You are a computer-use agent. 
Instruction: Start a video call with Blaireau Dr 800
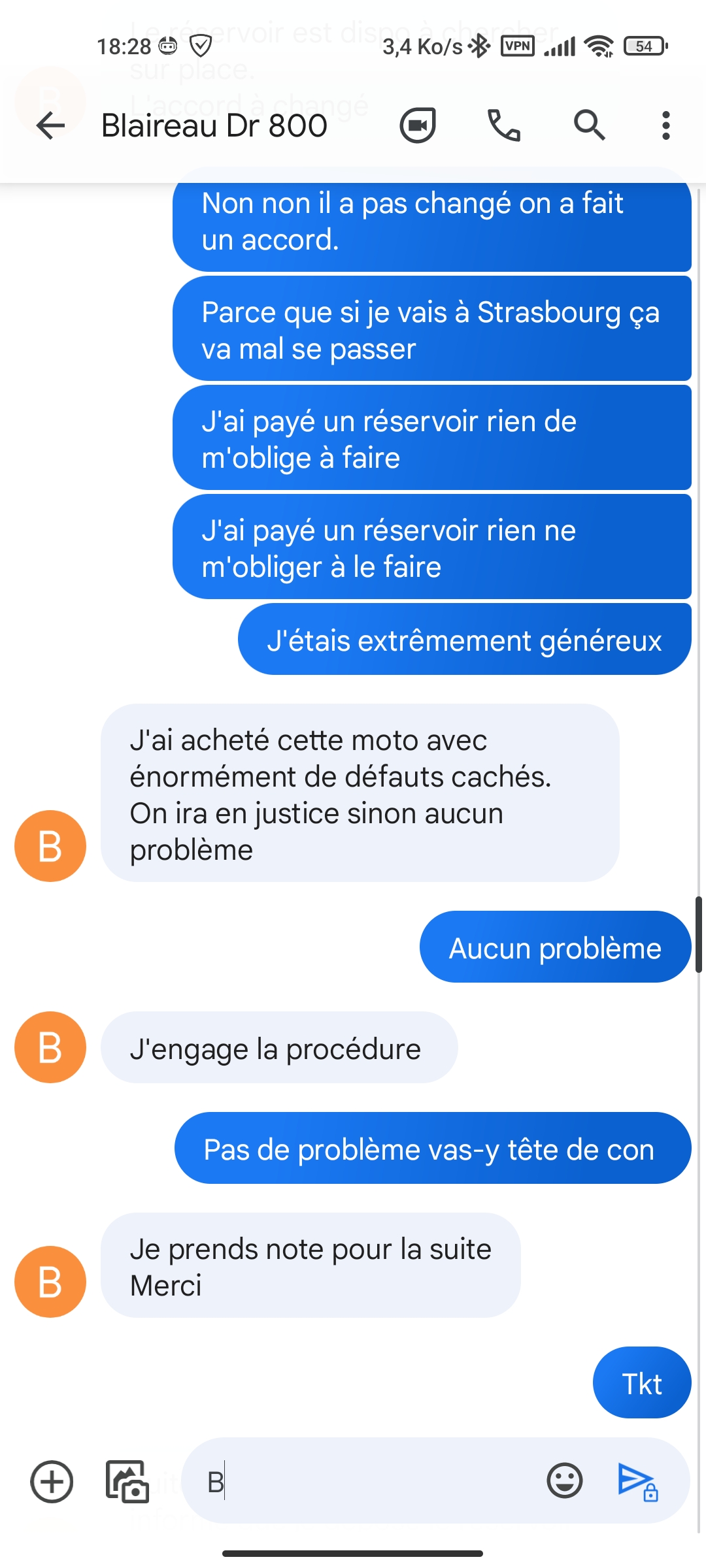418,125
